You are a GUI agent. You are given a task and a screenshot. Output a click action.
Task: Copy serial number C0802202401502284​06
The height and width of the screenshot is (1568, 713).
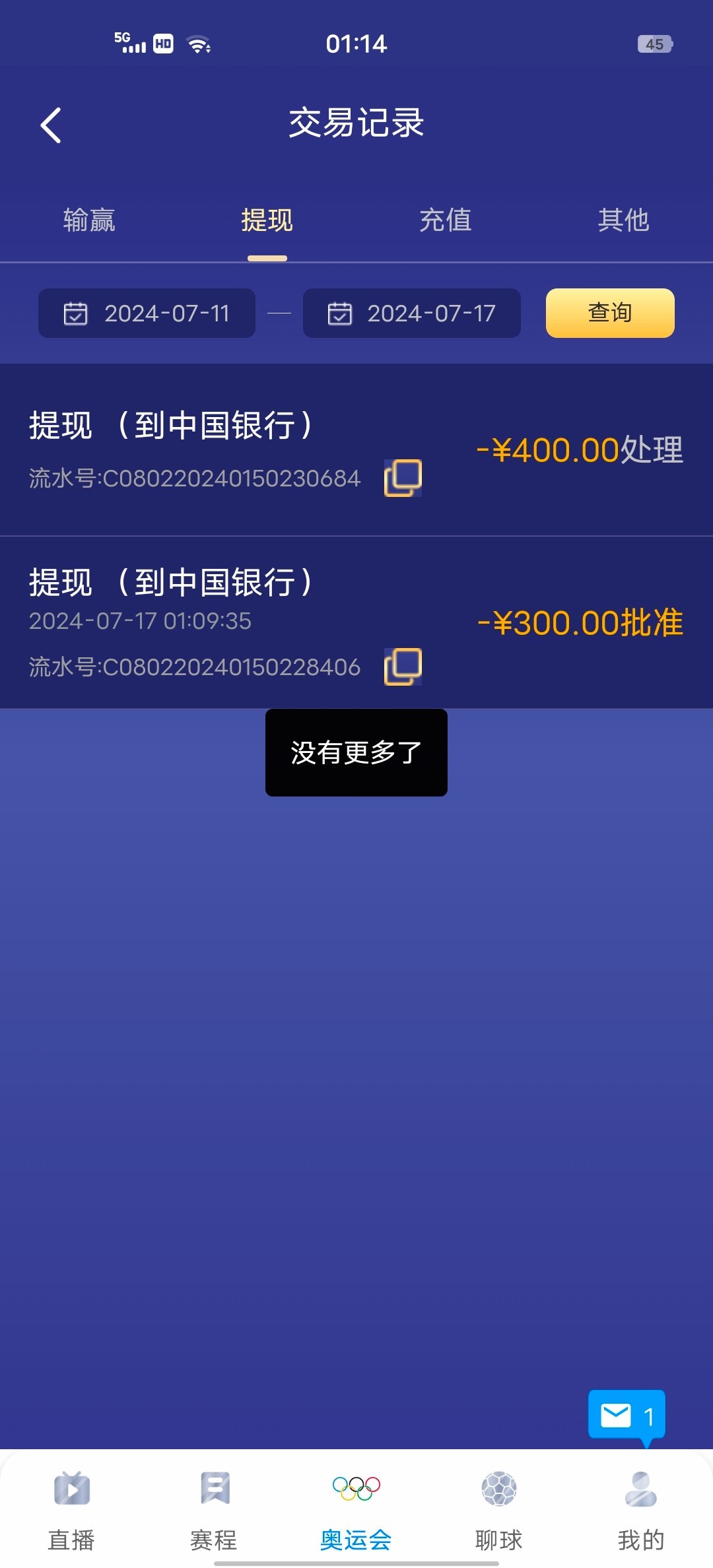point(403,667)
